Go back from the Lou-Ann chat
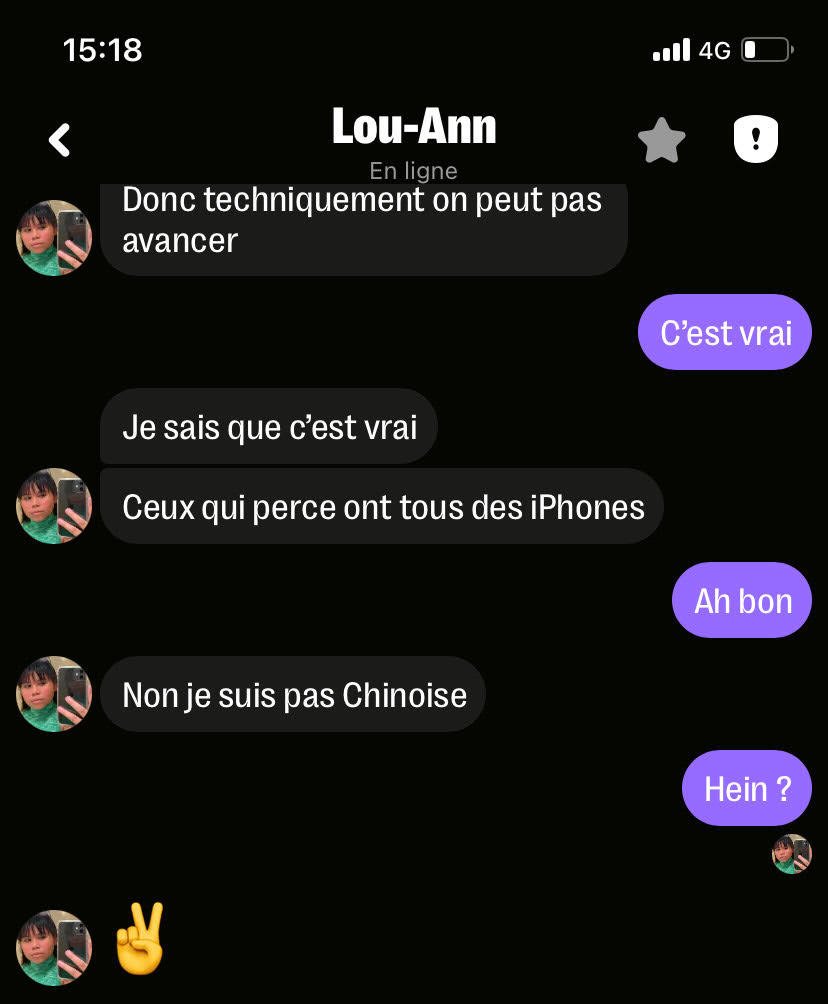828x1004 pixels. pos(60,140)
